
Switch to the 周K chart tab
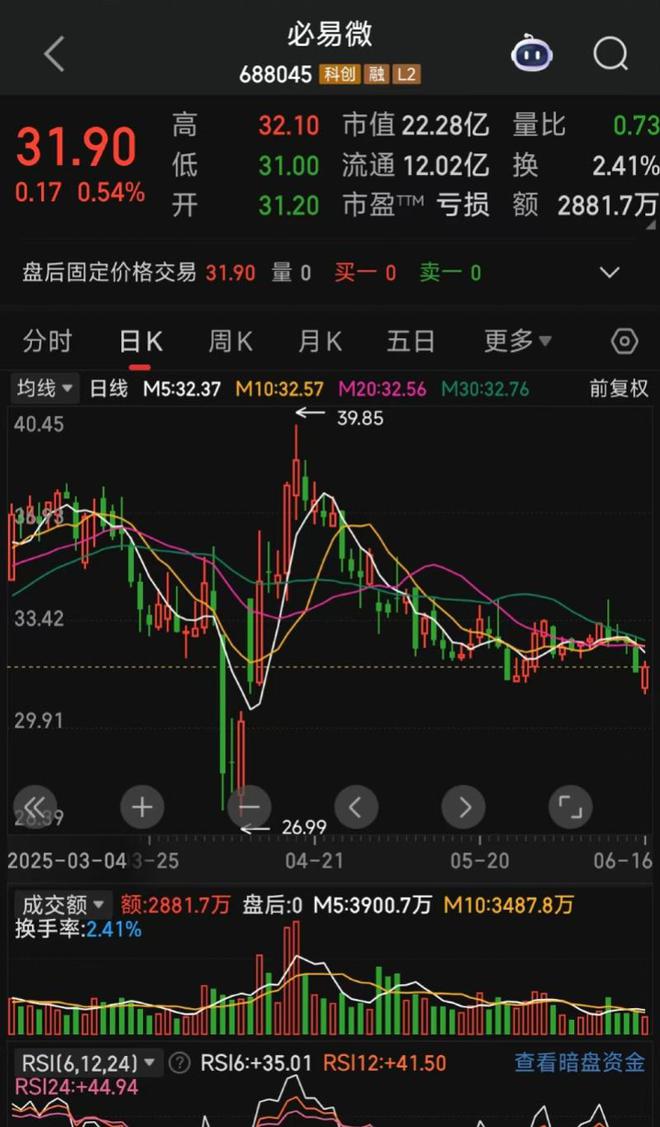click(230, 341)
